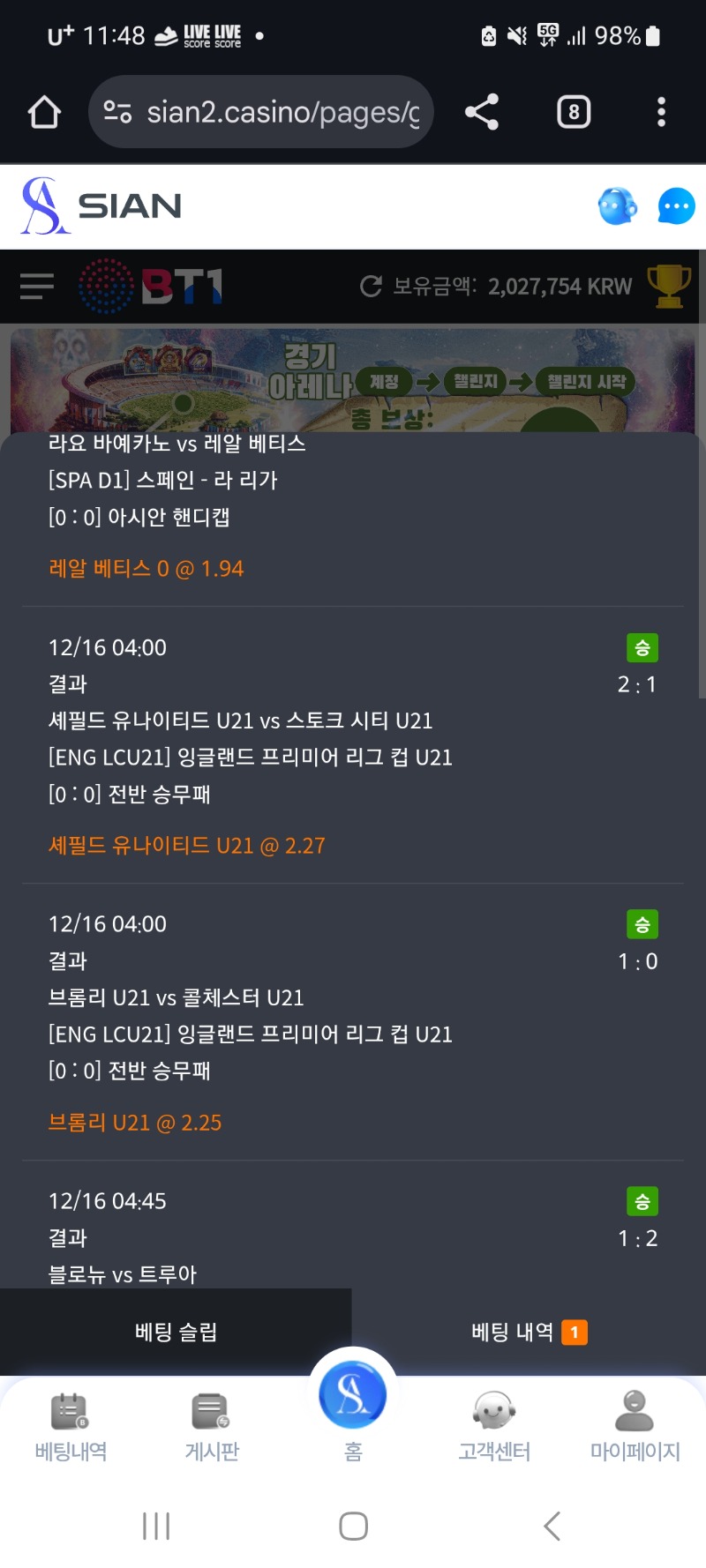Open 마이페이지 profile page
The height and width of the screenshot is (1568, 706).
pyautogui.click(x=635, y=1426)
